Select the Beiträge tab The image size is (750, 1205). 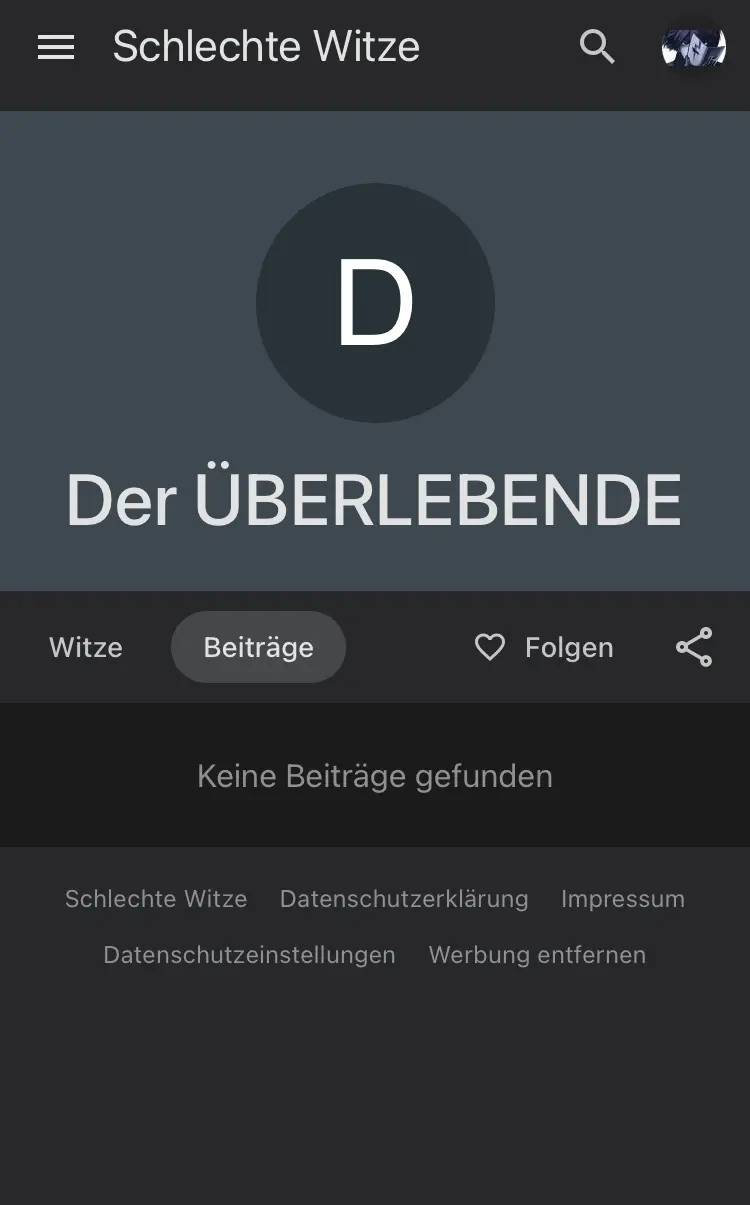click(258, 647)
